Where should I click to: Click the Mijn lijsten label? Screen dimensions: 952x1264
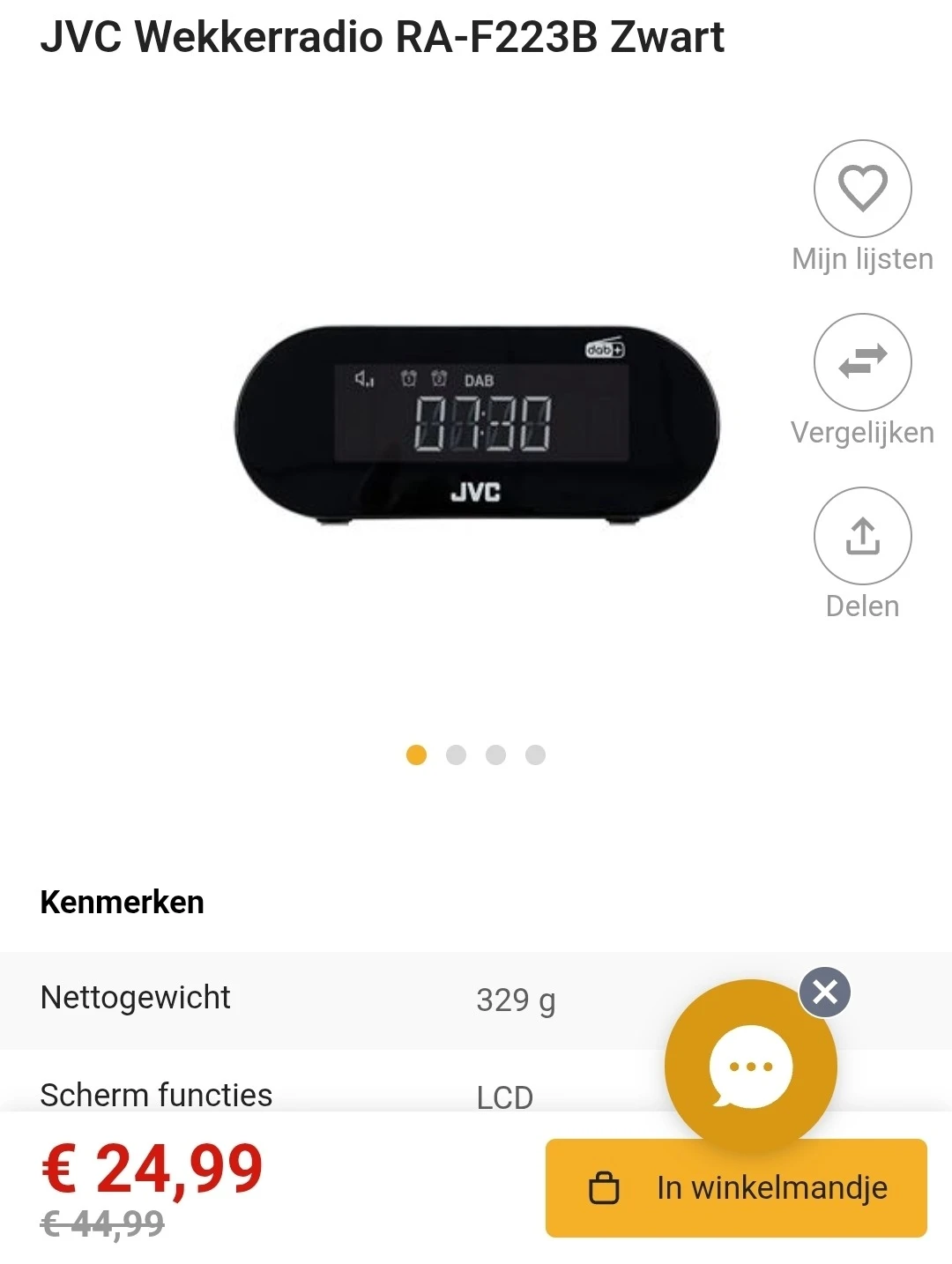[x=862, y=258]
